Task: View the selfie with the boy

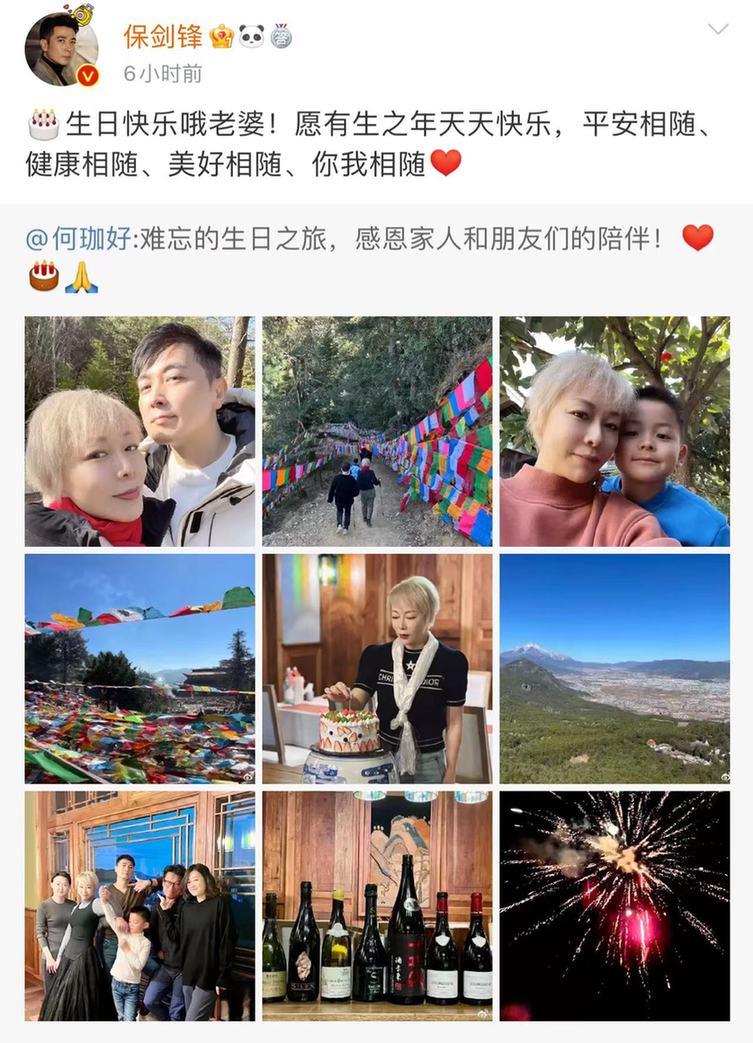Action: [614, 431]
